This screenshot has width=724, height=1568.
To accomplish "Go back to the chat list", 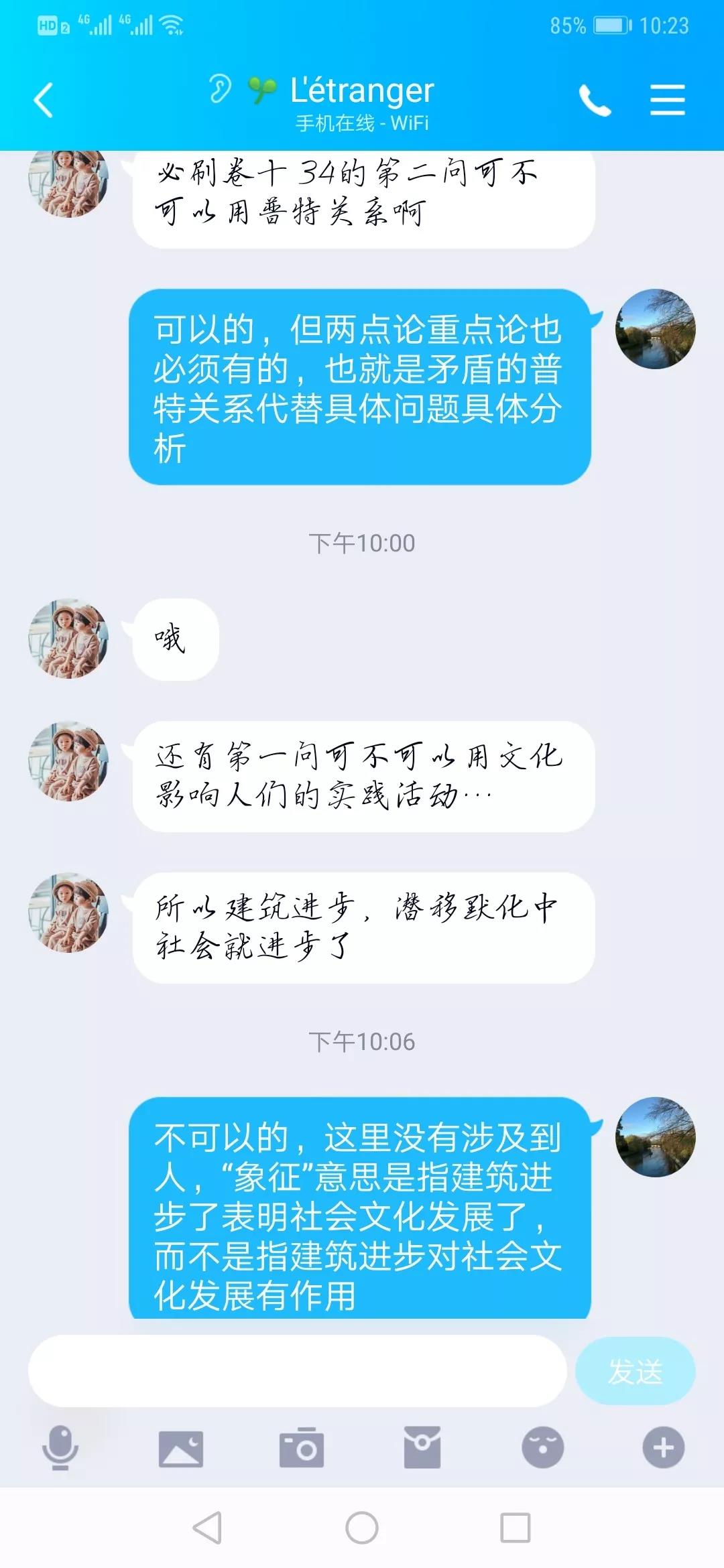I will tap(44, 101).
